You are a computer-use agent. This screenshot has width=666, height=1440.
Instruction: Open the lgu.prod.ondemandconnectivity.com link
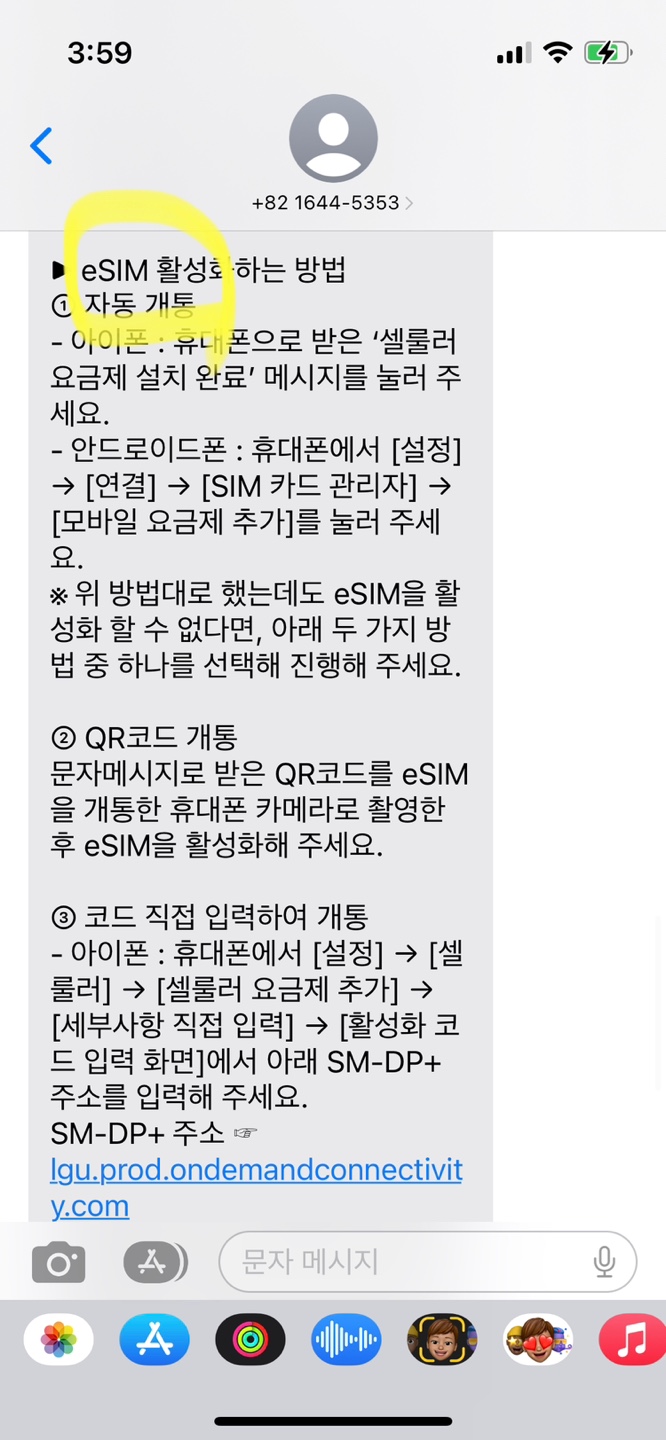point(256,1187)
